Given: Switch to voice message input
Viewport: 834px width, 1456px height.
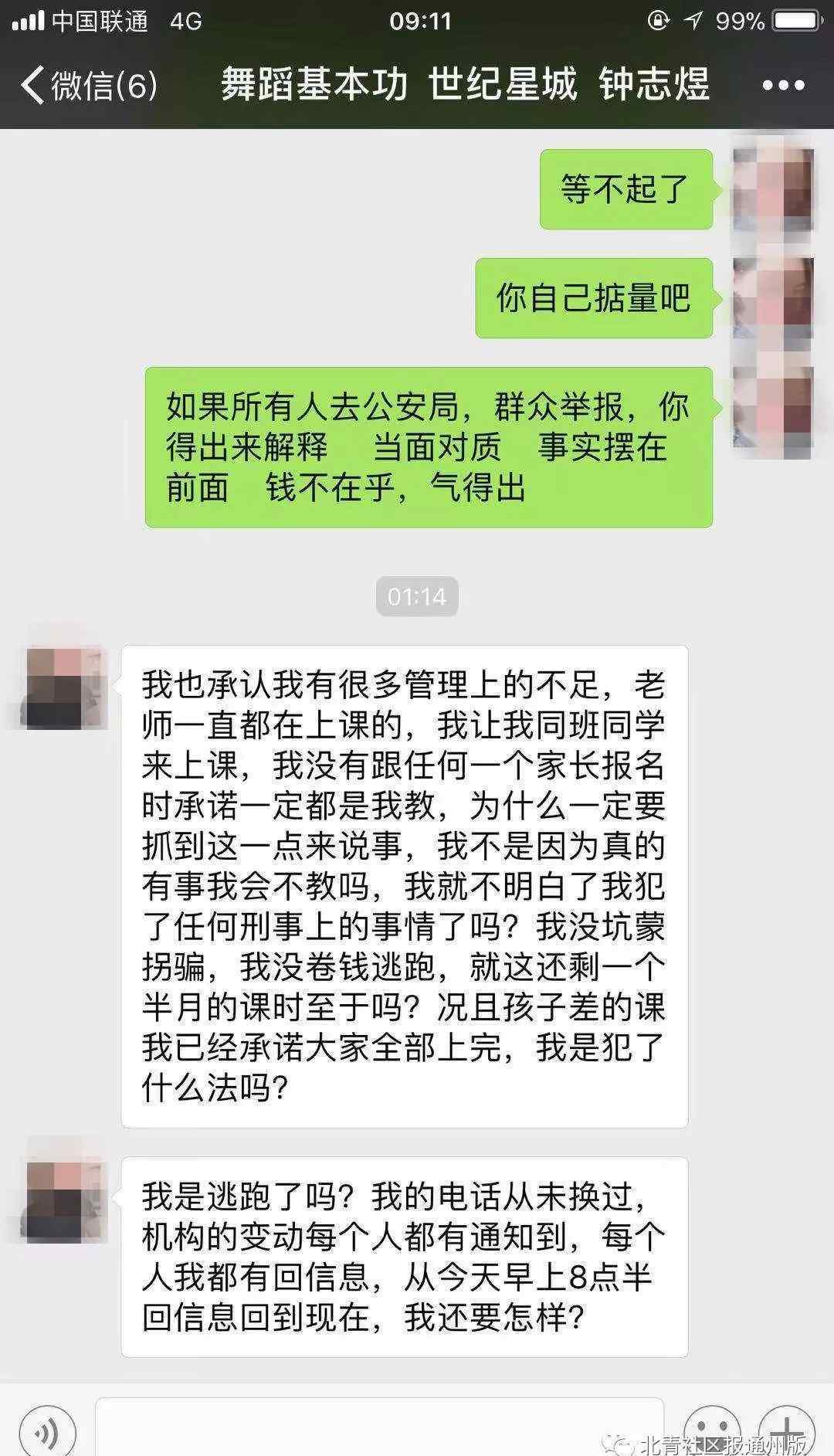Looking at the screenshot, I should (47, 1432).
